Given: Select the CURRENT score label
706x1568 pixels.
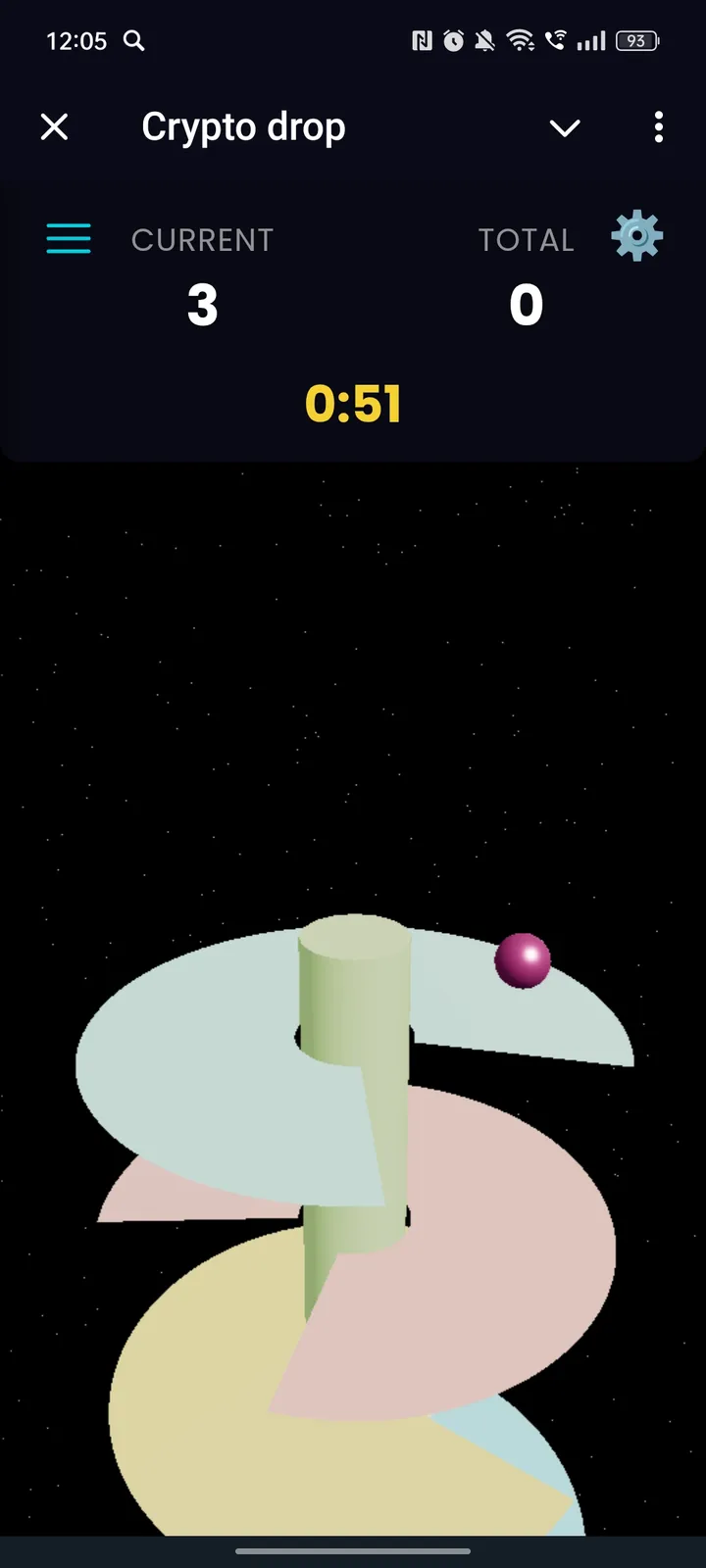Looking at the screenshot, I should coord(202,240).
